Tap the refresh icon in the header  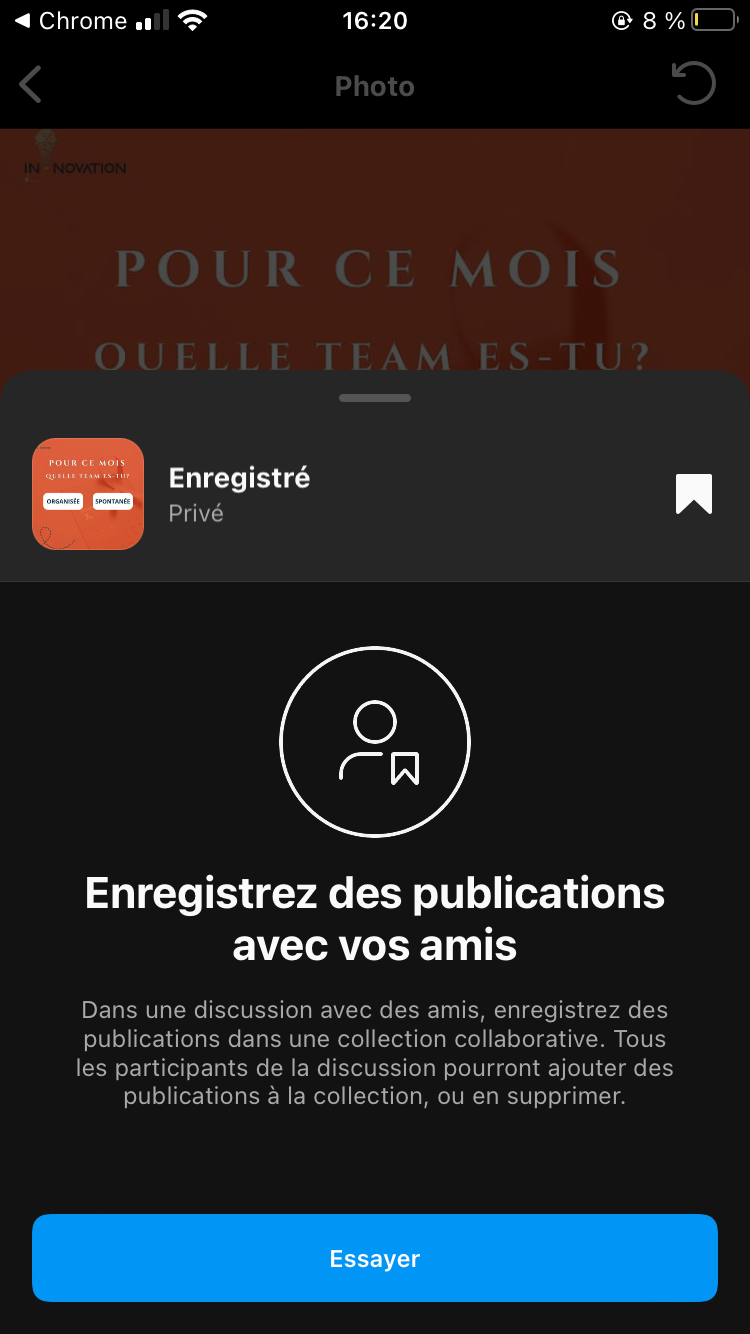(x=693, y=84)
